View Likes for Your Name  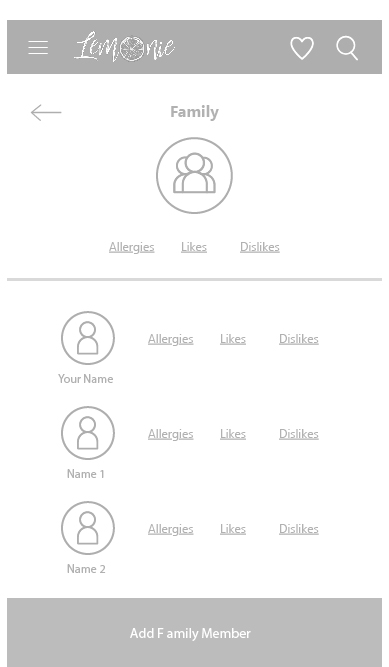click(233, 339)
